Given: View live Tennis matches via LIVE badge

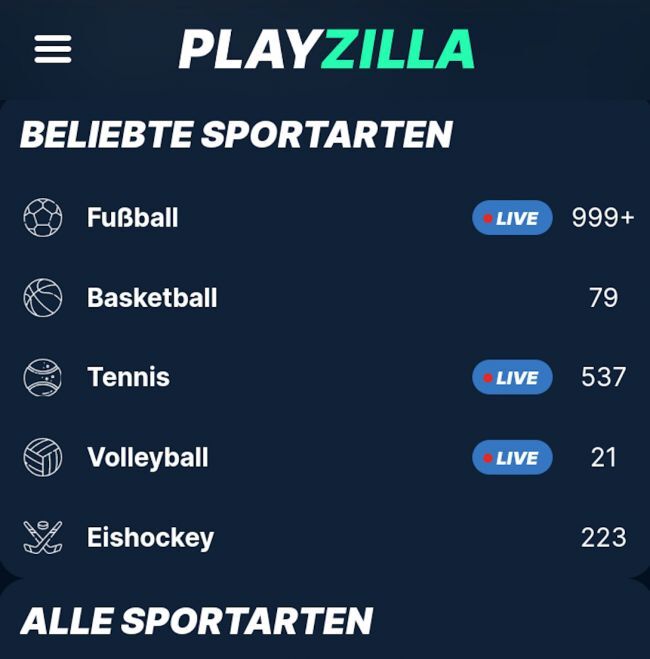Looking at the screenshot, I should 511,378.
